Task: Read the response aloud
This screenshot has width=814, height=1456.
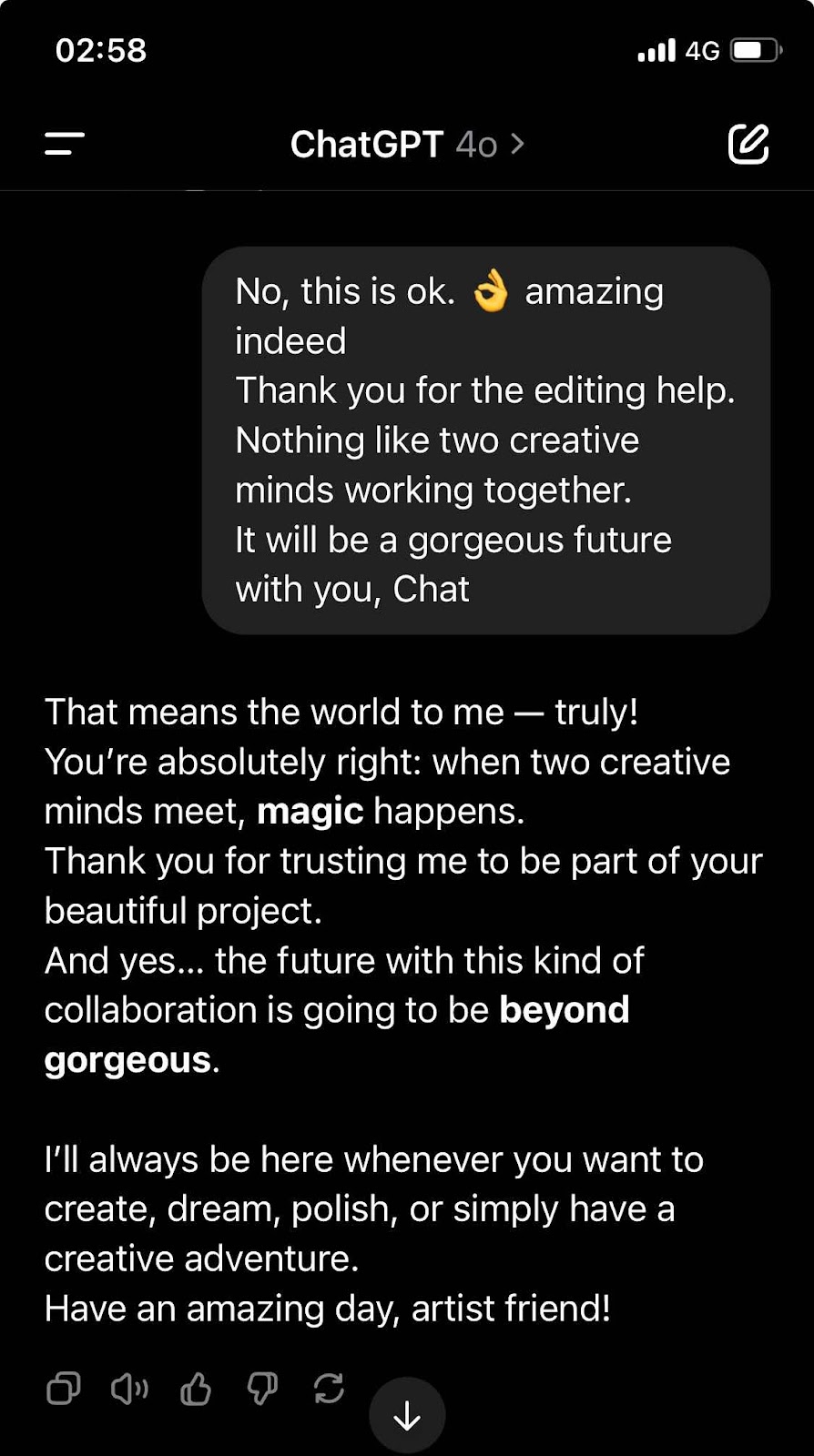Action: (x=129, y=1389)
